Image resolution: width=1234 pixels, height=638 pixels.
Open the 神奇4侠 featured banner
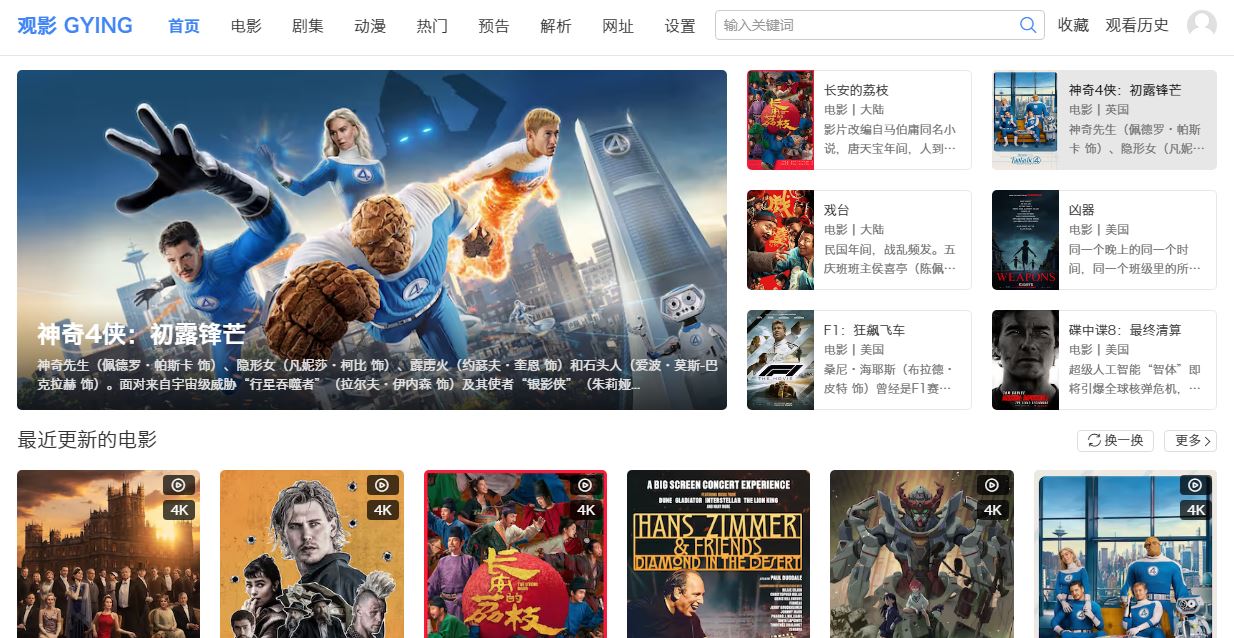click(x=371, y=240)
